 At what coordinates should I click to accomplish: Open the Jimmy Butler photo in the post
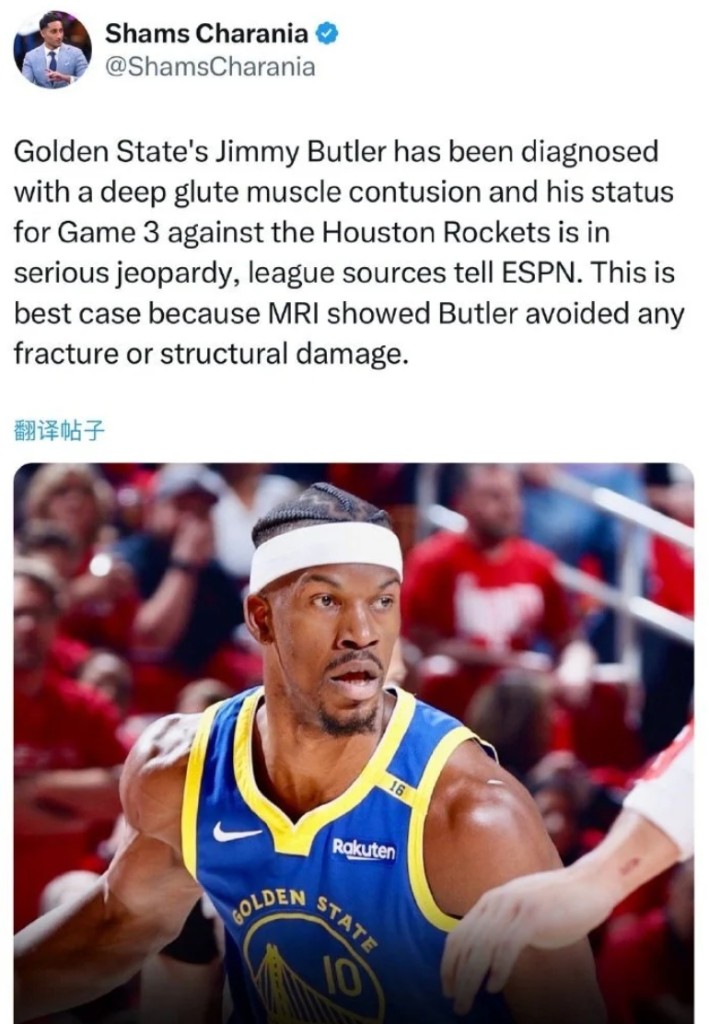(x=354, y=742)
